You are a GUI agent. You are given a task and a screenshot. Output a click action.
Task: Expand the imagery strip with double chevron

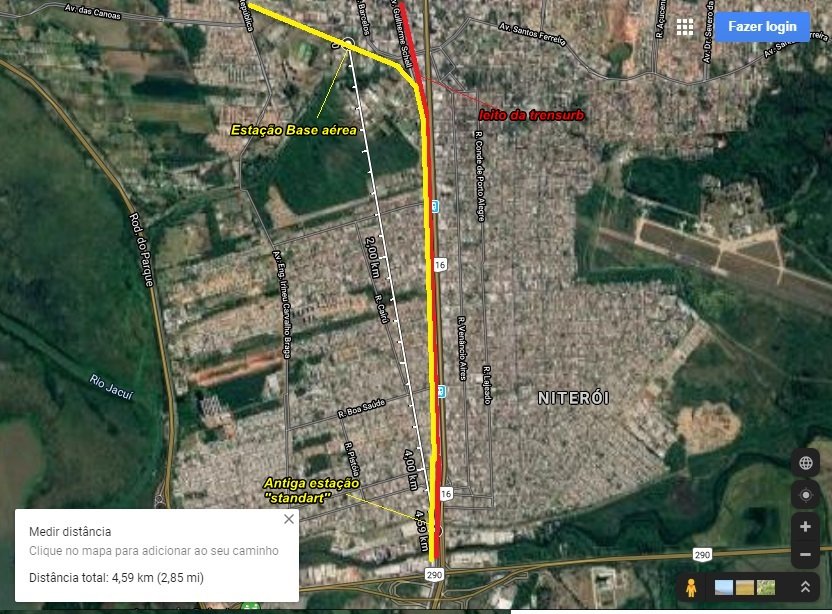click(x=804, y=588)
